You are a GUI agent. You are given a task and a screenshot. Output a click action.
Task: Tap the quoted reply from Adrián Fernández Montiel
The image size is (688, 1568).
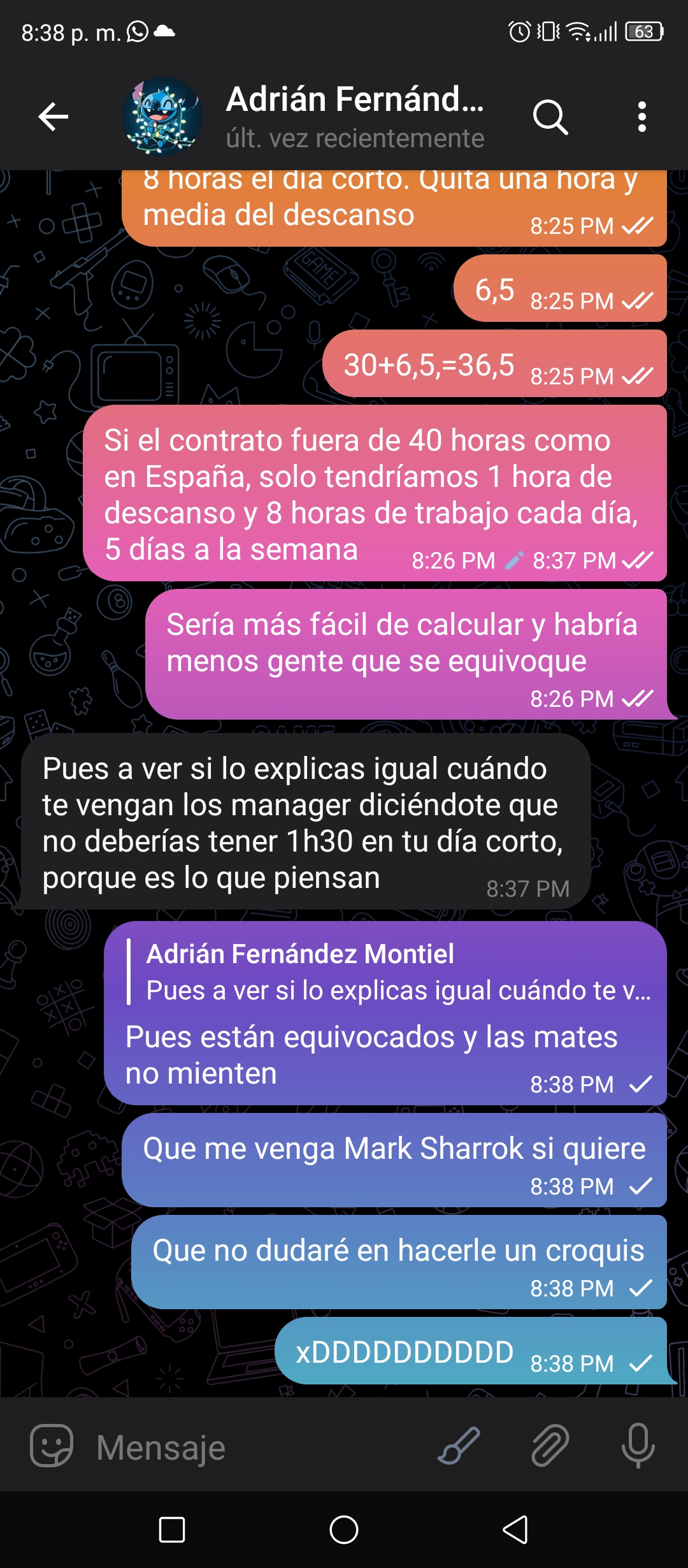389,972
